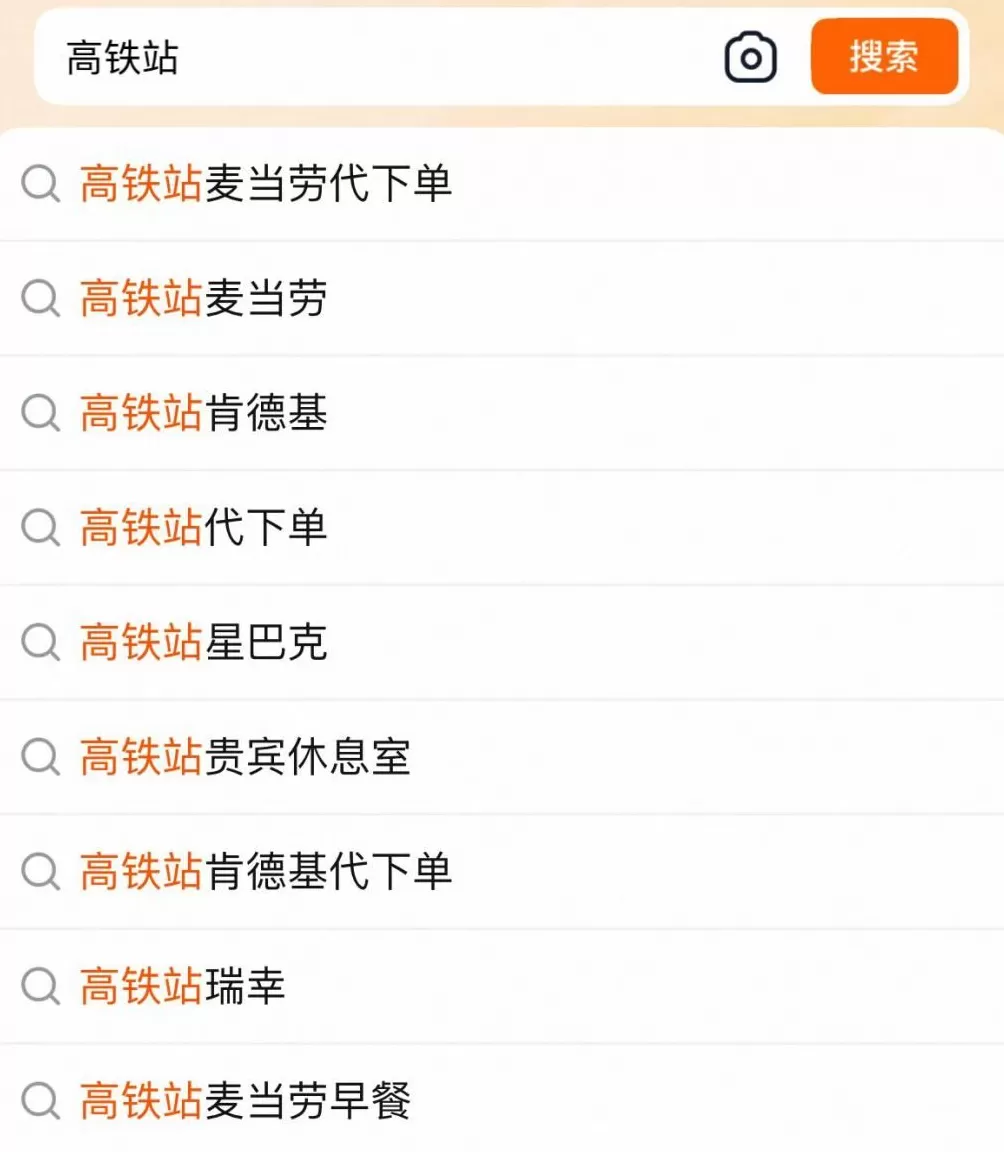Image resolution: width=1004 pixels, height=1152 pixels.
Task: Click the magnifier icon beside 高铁站麦当劳早餐
Action: pos(40,1102)
